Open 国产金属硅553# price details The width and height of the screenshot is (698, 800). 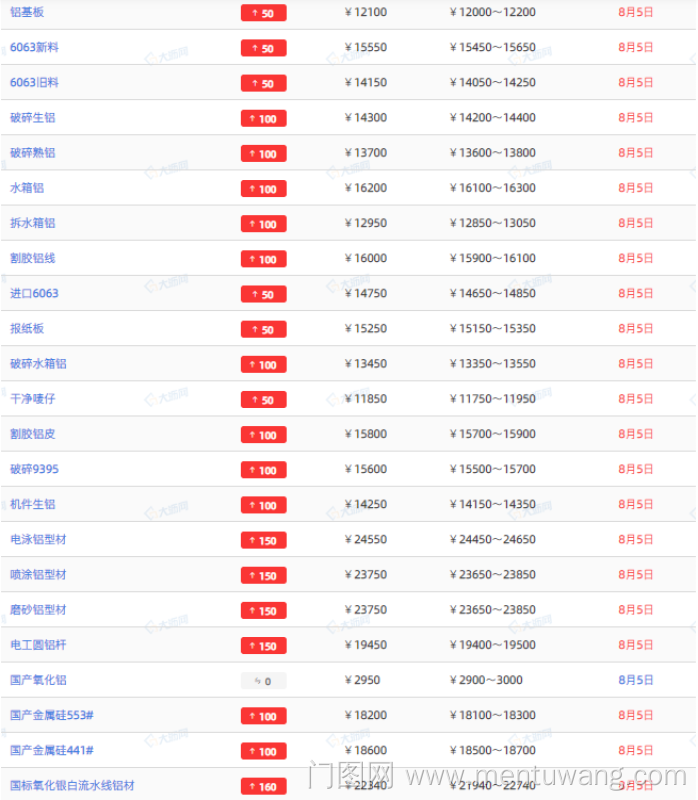click(52, 715)
